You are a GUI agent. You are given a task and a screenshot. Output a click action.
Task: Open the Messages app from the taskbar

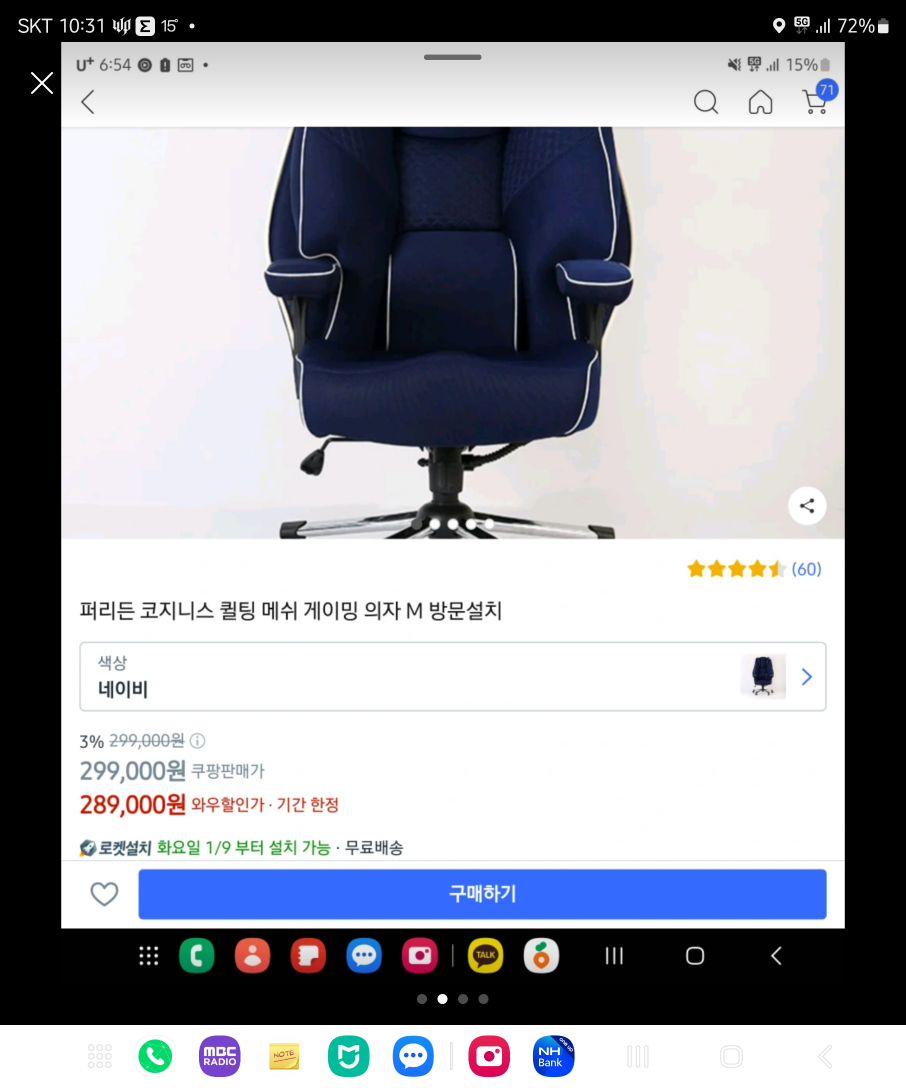413,1056
